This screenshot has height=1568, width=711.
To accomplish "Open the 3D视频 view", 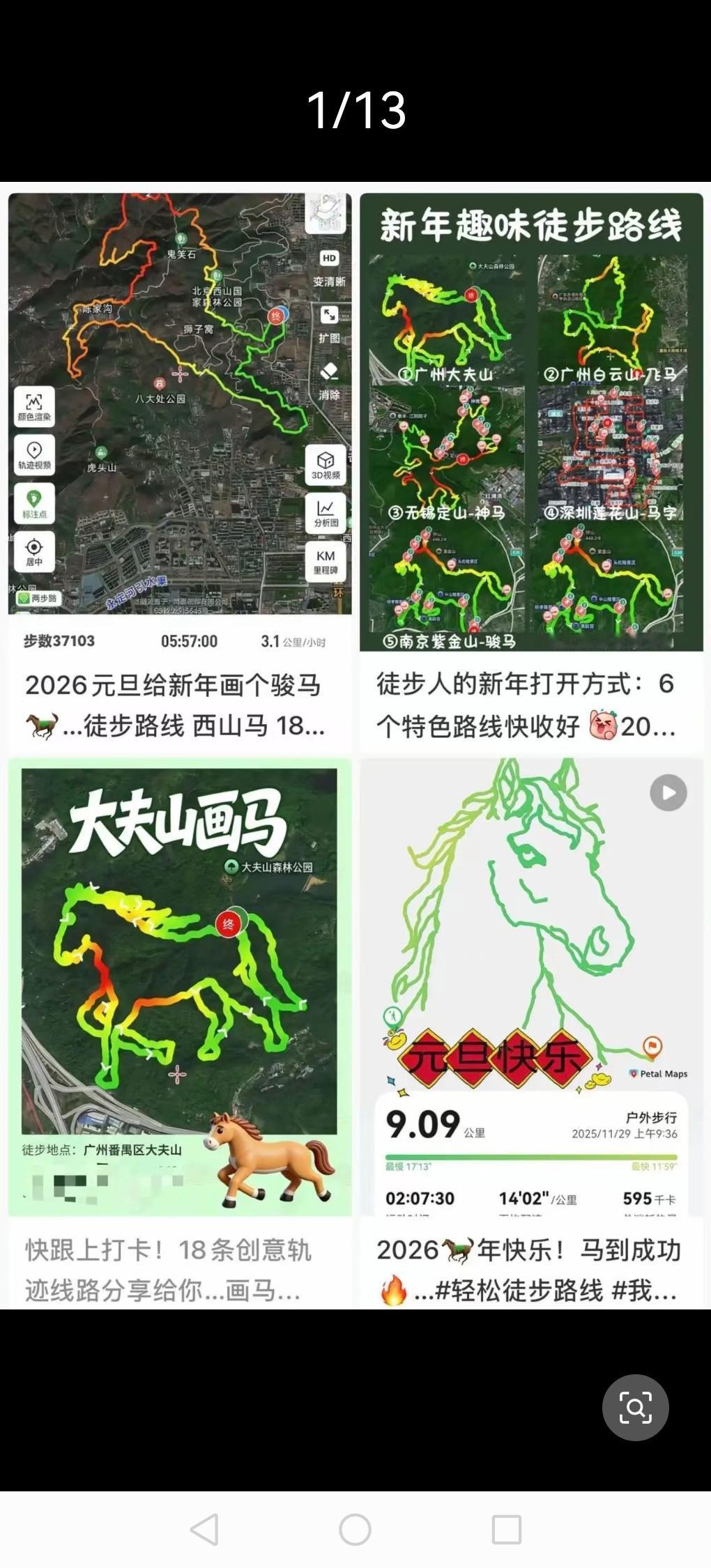I will [325, 463].
